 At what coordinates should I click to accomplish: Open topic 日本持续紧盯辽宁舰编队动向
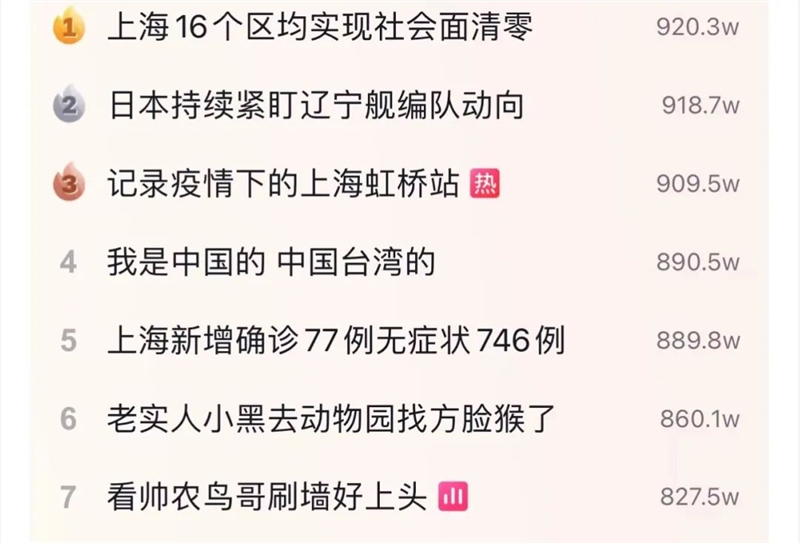tap(315, 106)
